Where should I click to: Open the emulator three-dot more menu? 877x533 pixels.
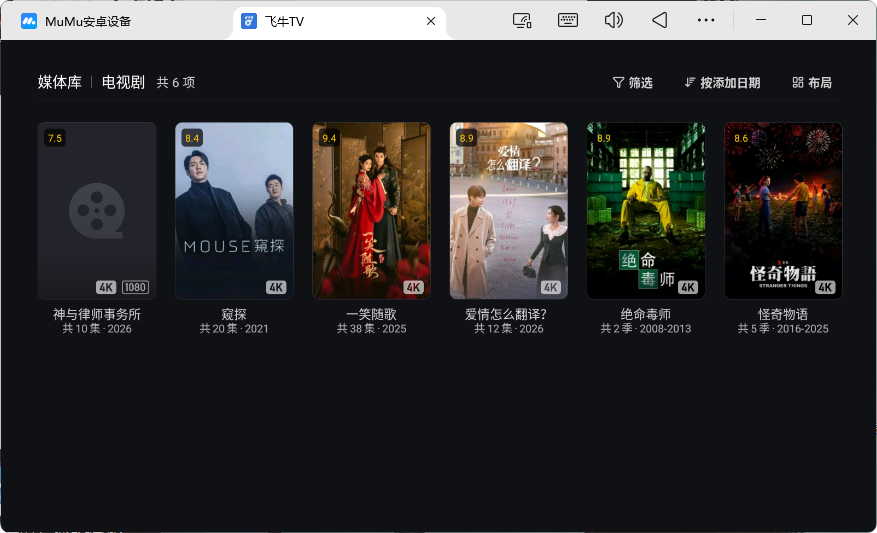click(x=705, y=20)
